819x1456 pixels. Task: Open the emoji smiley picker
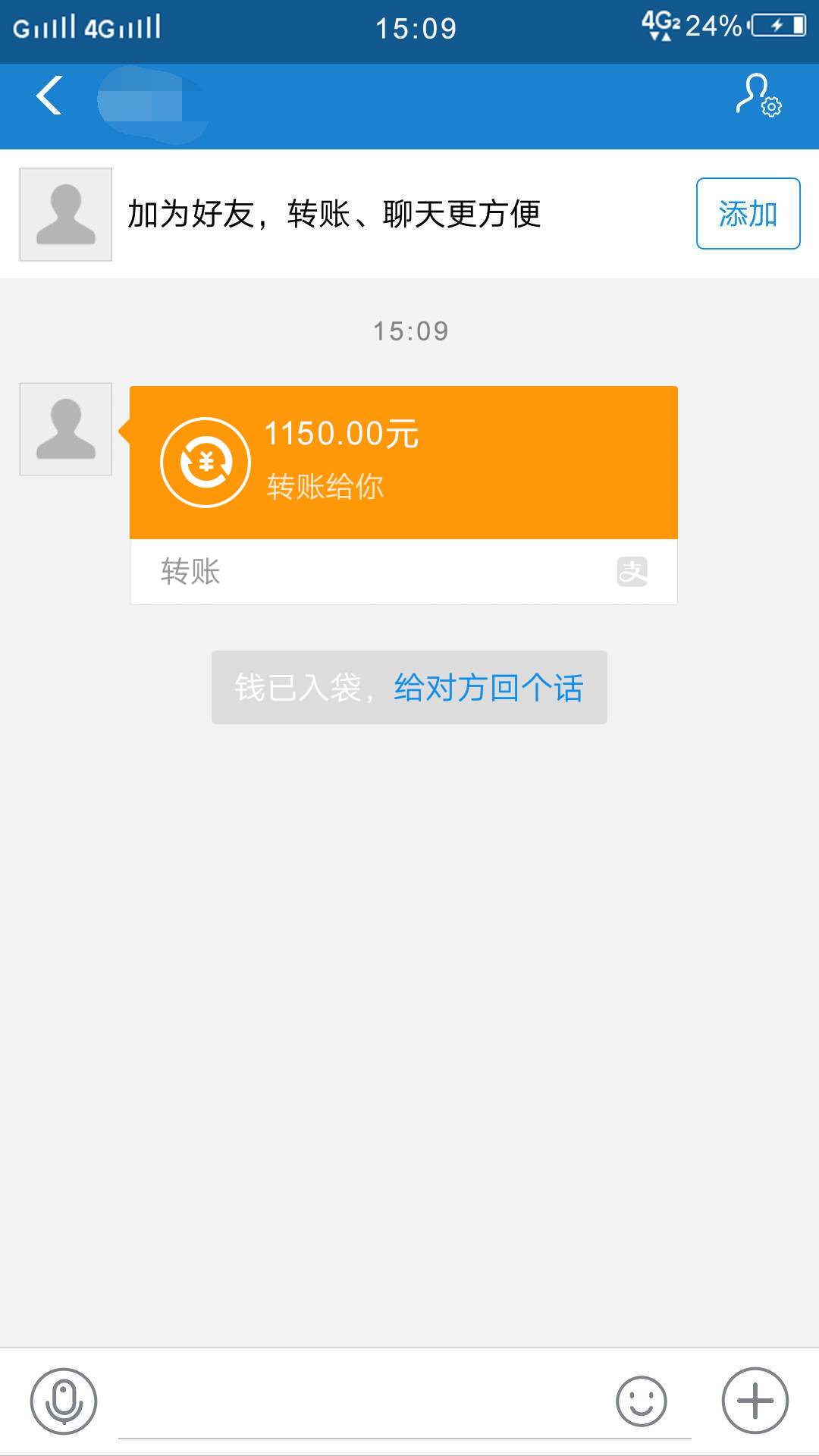point(642,1401)
